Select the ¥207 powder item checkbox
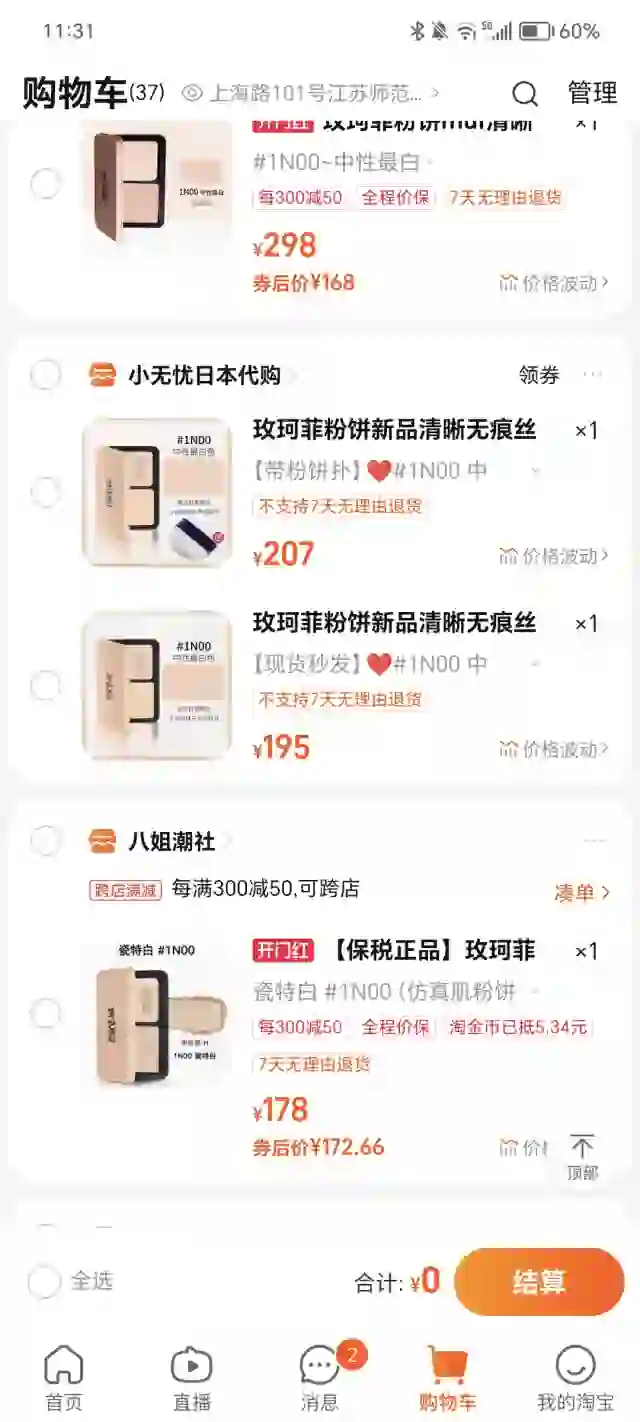Image resolution: width=640 pixels, height=1422 pixels. click(x=46, y=492)
